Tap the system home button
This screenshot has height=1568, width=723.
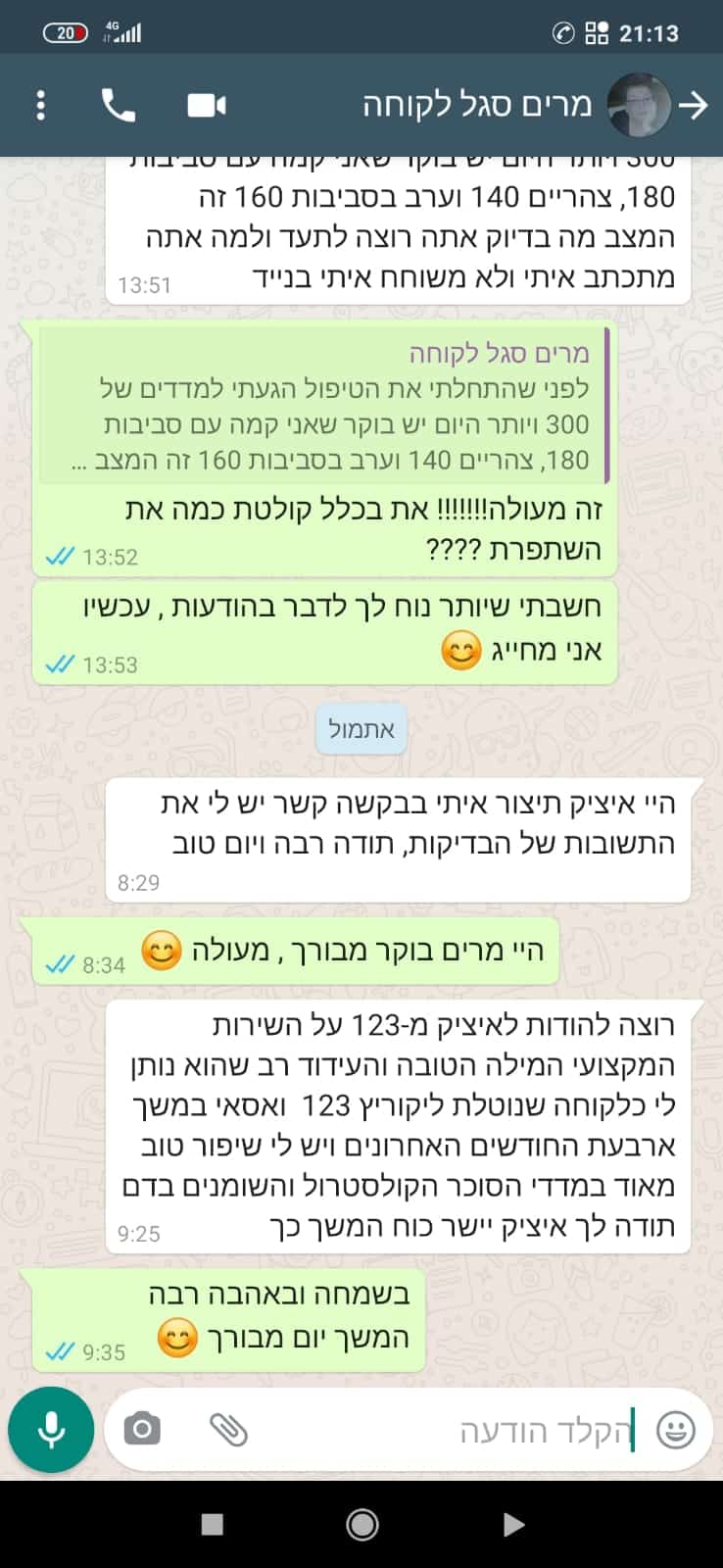[361, 1524]
